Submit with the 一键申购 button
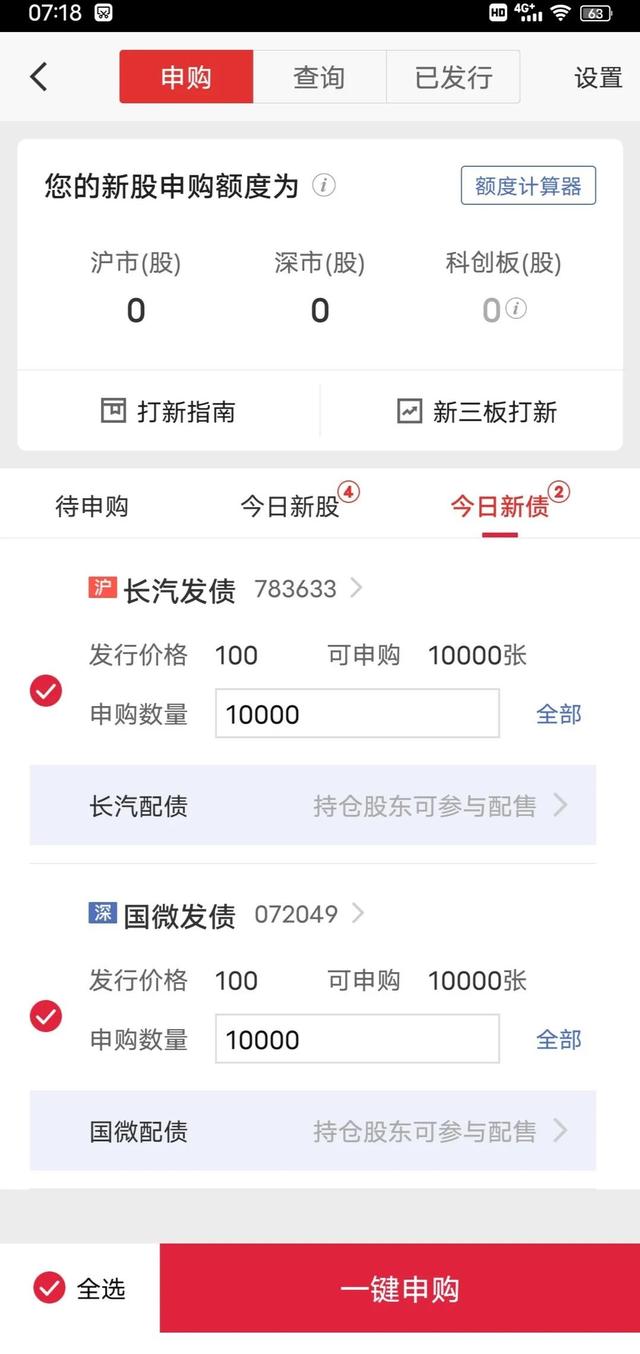640x1354 pixels. click(x=399, y=1288)
